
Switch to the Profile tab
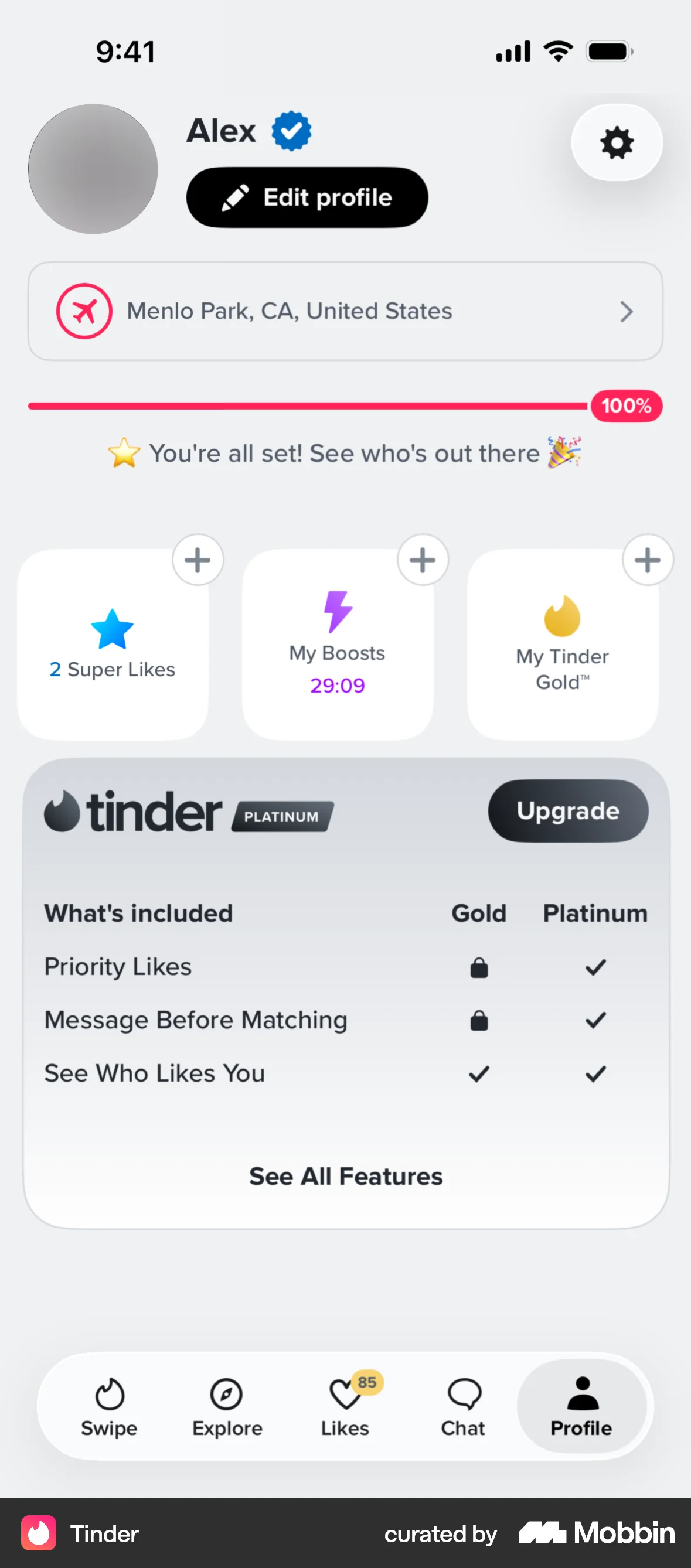pyautogui.click(x=582, y=1406)
